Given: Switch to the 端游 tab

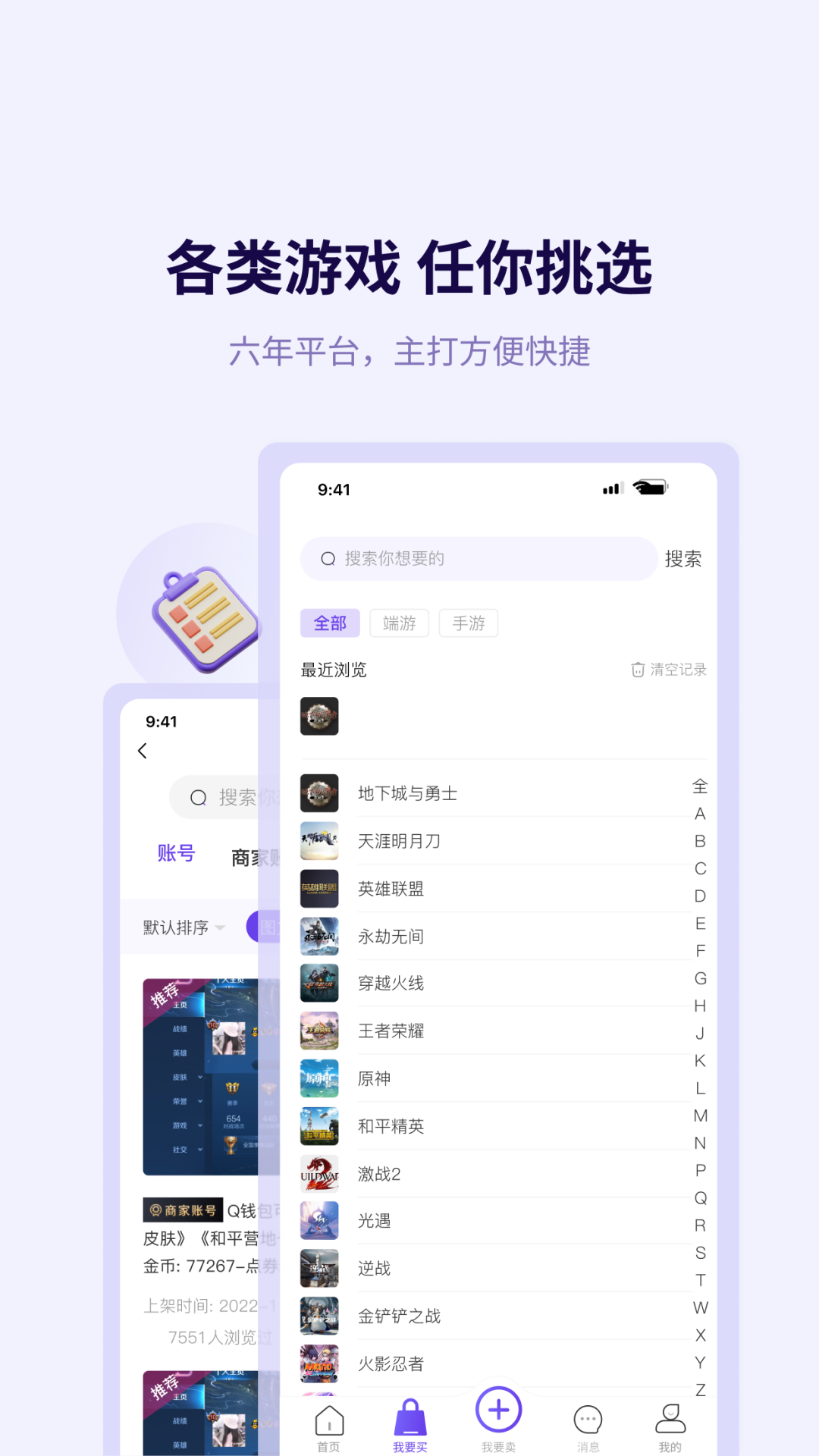Looking at the screenshot, I should (x=399, y=623).
